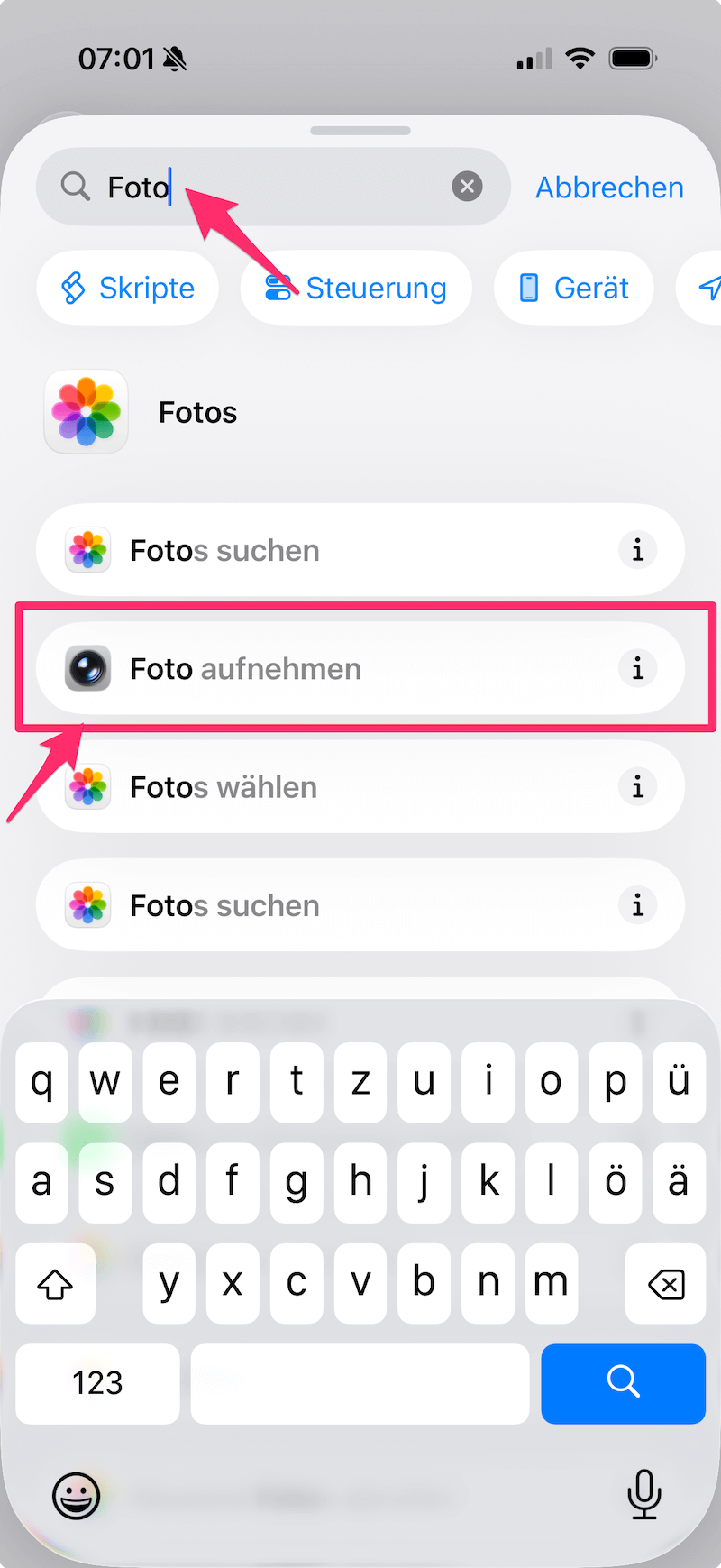Tap the magnifying glass in the search field
Viewport: 721px width, 1568px height.
76,187
